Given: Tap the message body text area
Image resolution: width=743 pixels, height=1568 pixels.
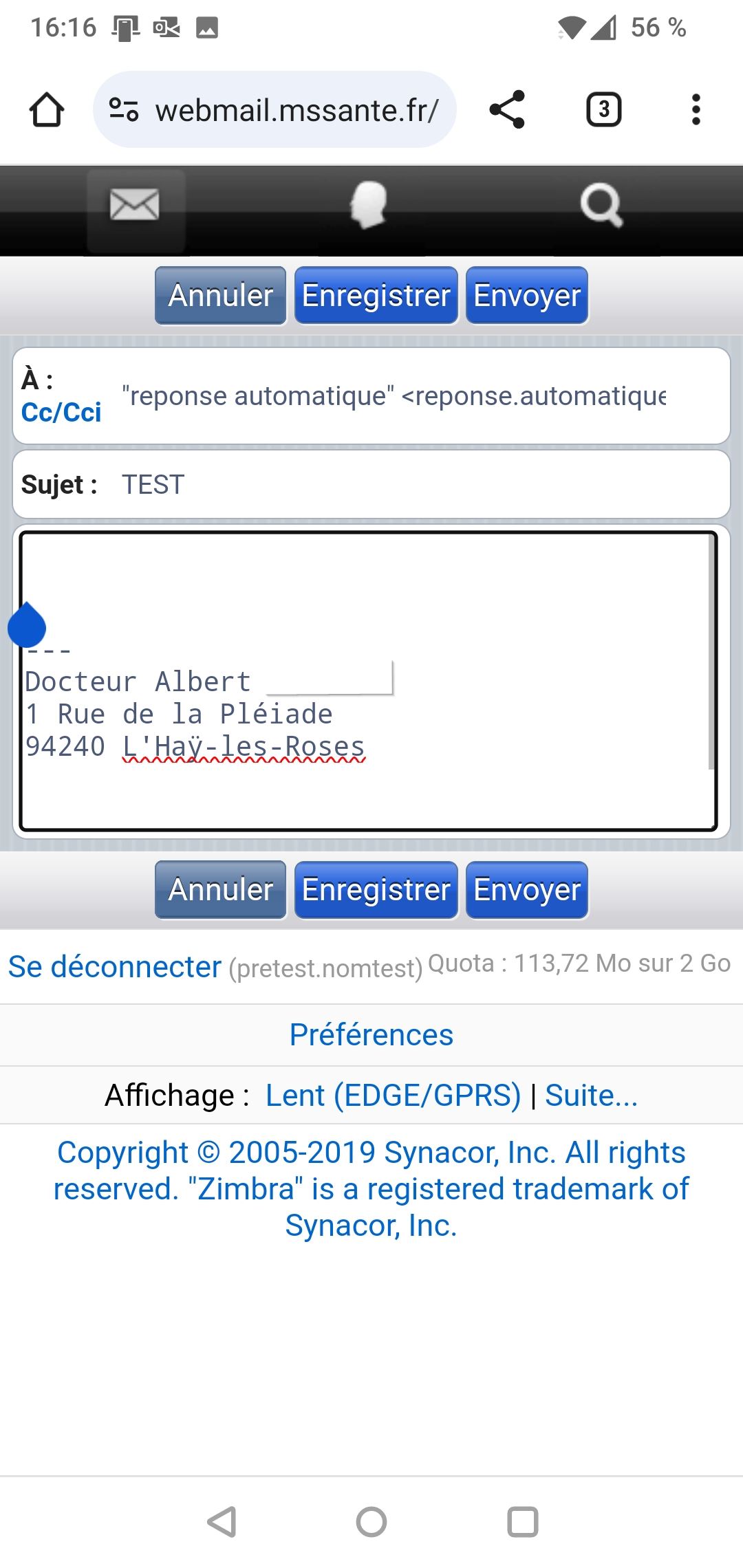Looking at the screenshot, I should [368, 681].
